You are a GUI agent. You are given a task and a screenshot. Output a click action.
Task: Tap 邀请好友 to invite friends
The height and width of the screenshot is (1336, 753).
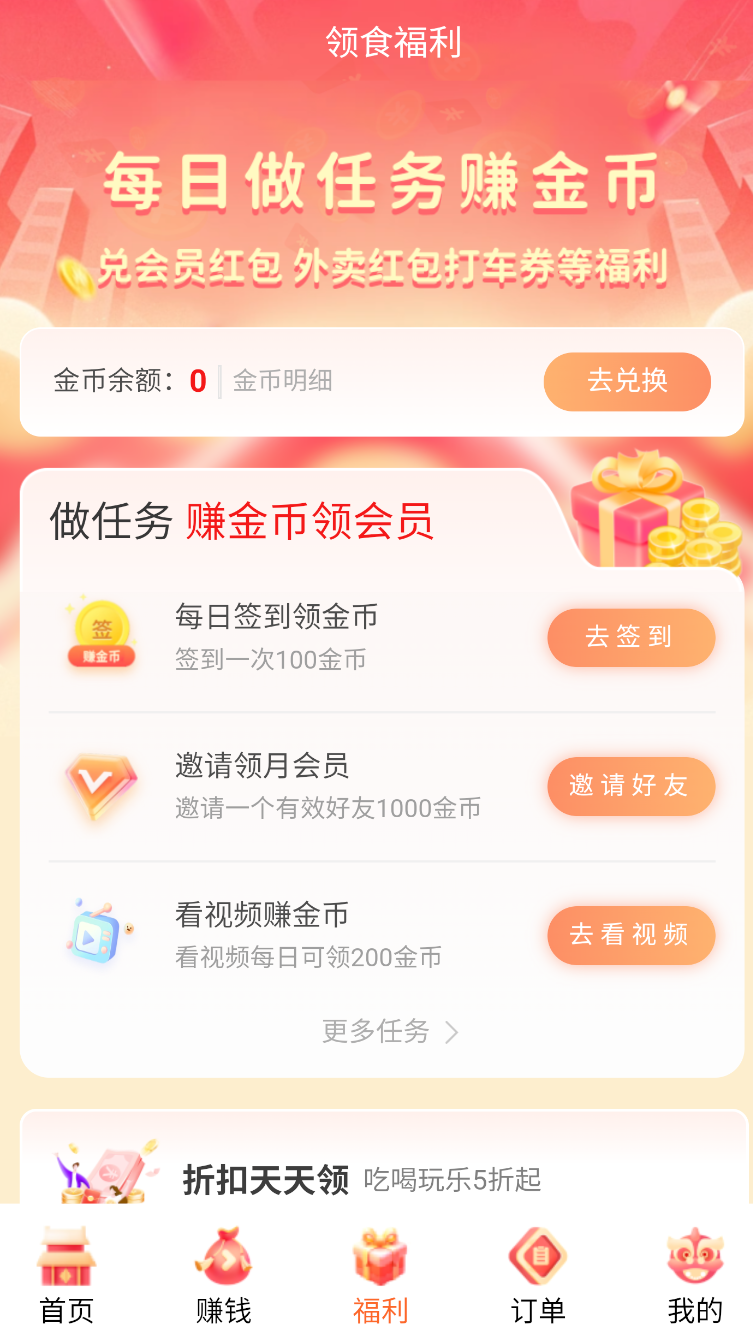pyautogui.click(x=630, y=786)
